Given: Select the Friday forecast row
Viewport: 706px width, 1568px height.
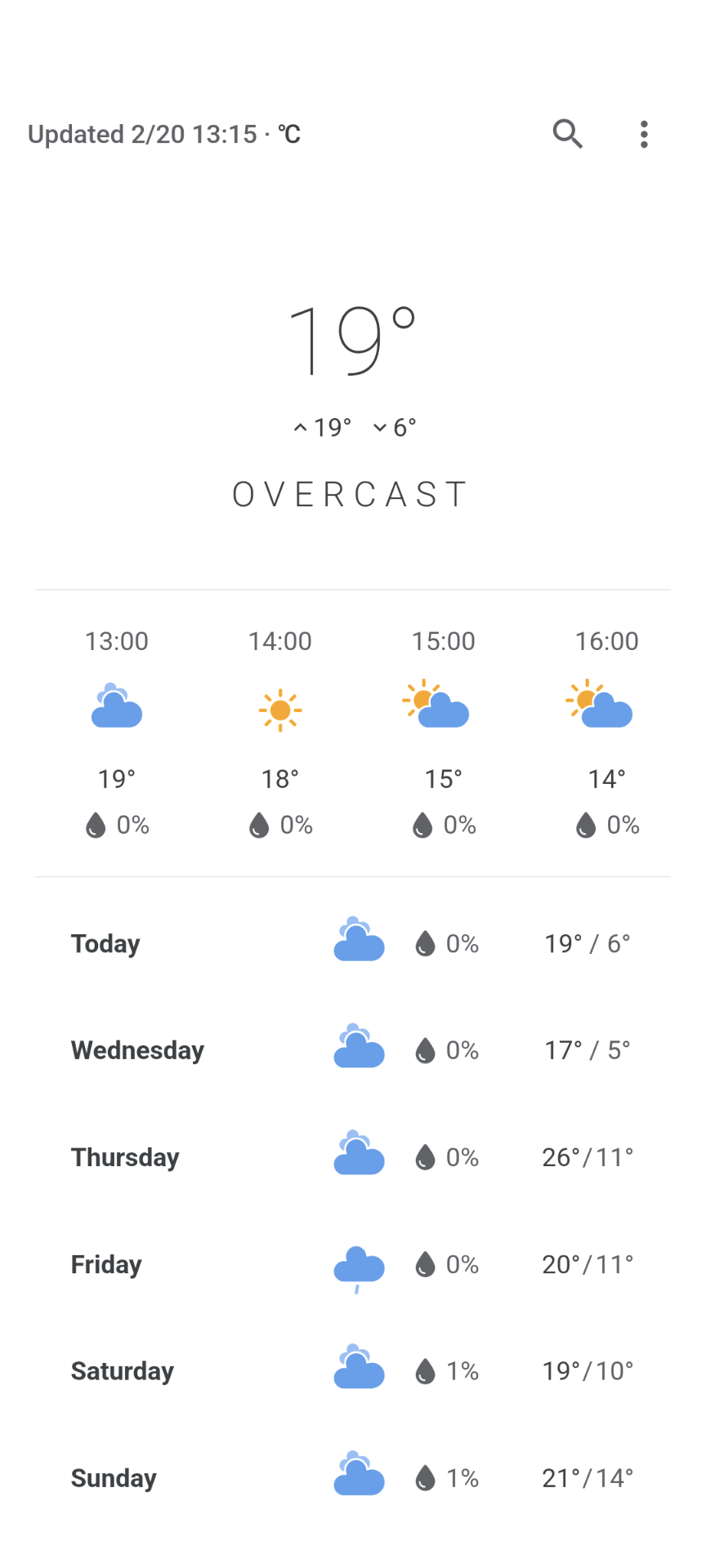Looking at the screenshot, I should (x=352, y=1264).
